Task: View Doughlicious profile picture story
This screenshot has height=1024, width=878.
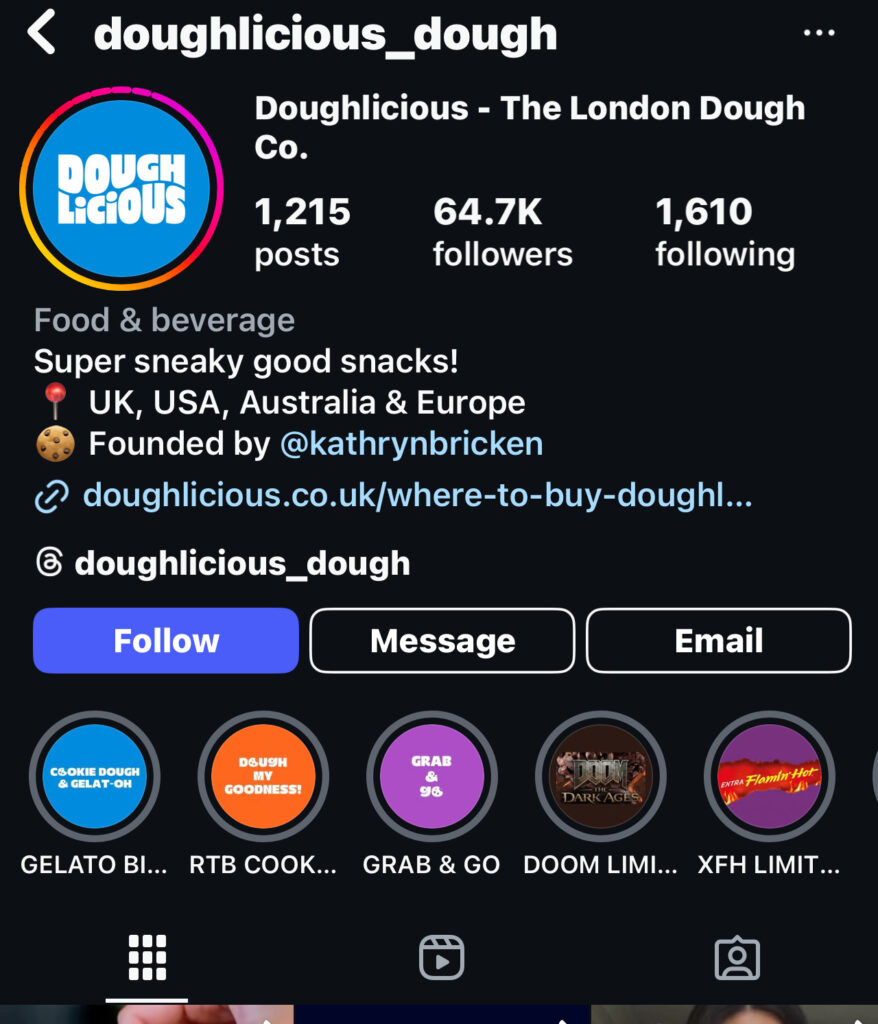Action: [120, 188]
